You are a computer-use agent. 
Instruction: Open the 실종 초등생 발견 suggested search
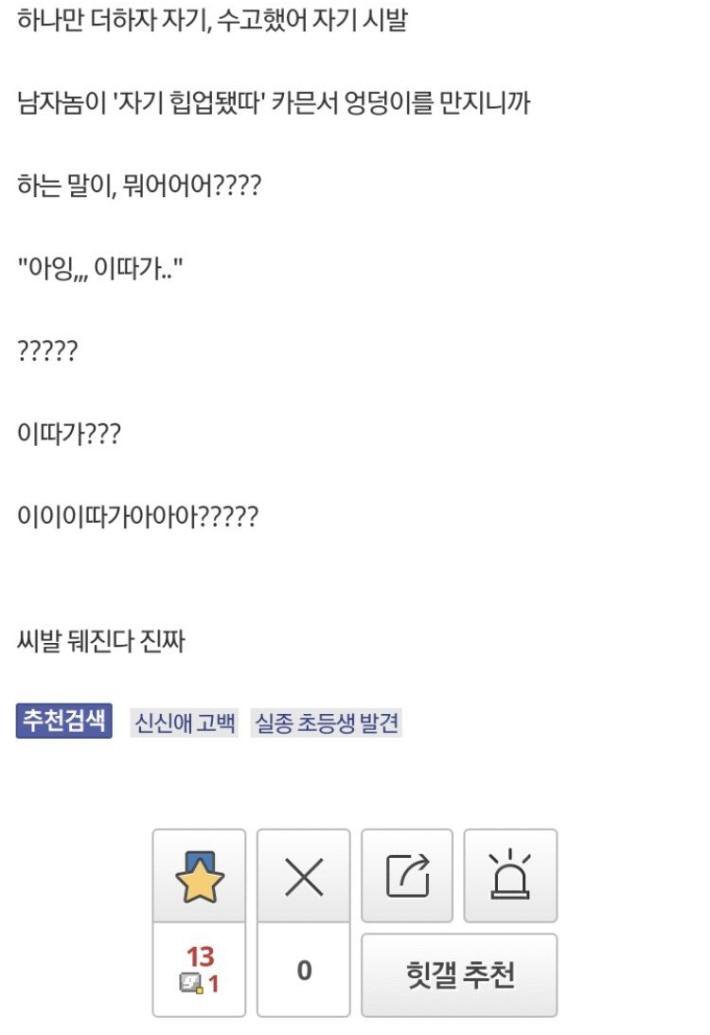(326, 723)
